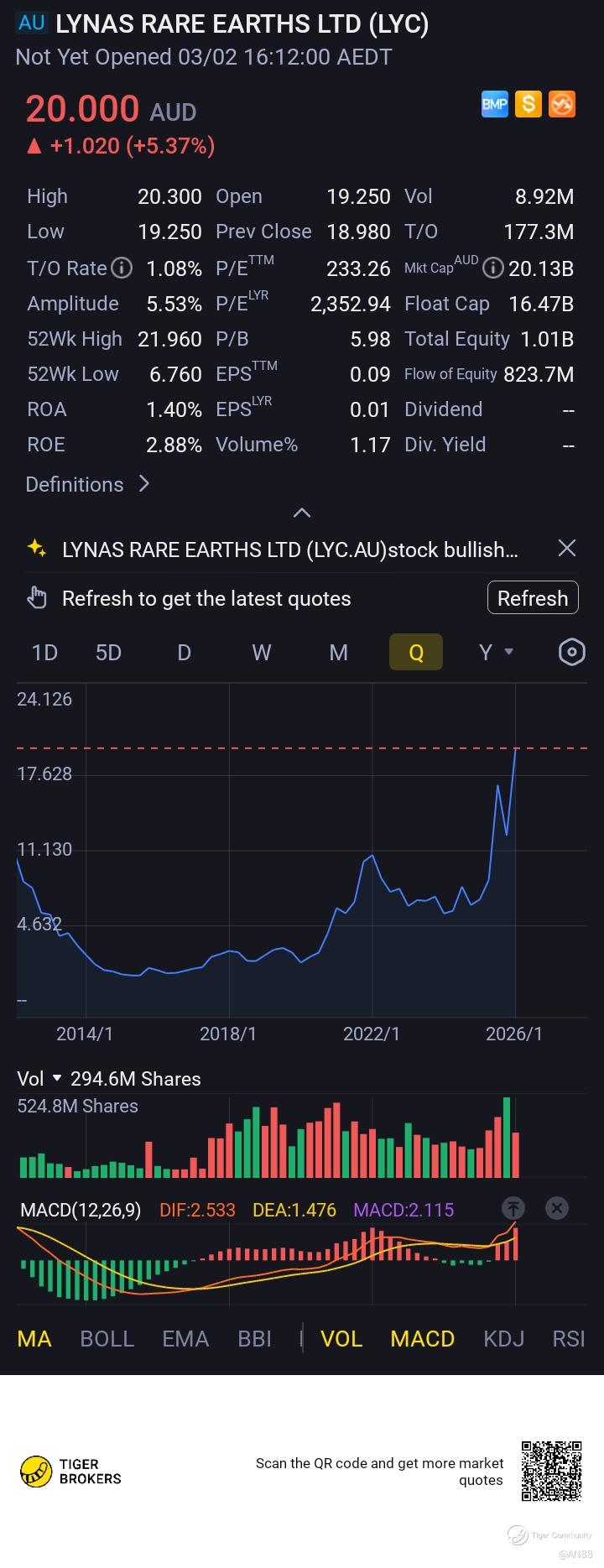
Task: Select the monthly M chart period
Action: pyautogui.click(x=338, y=652)
